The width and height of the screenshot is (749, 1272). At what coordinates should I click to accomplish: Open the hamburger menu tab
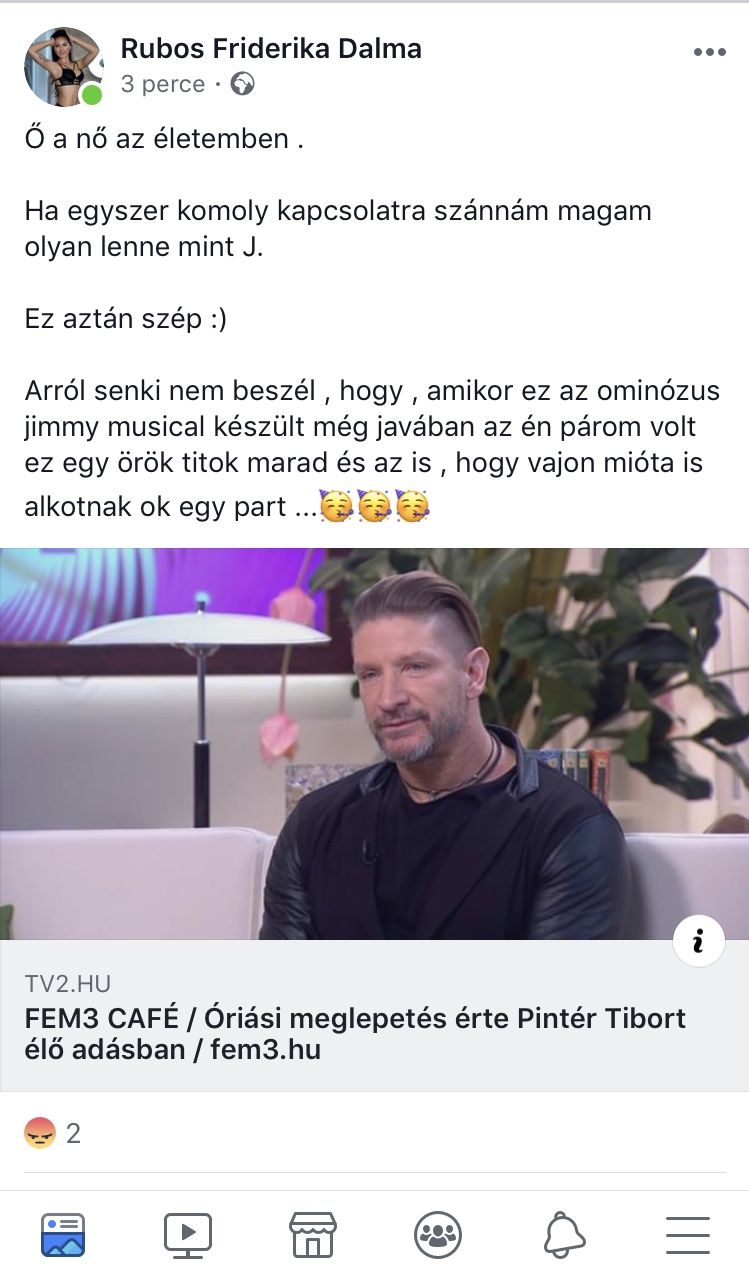click(687, 1234)
